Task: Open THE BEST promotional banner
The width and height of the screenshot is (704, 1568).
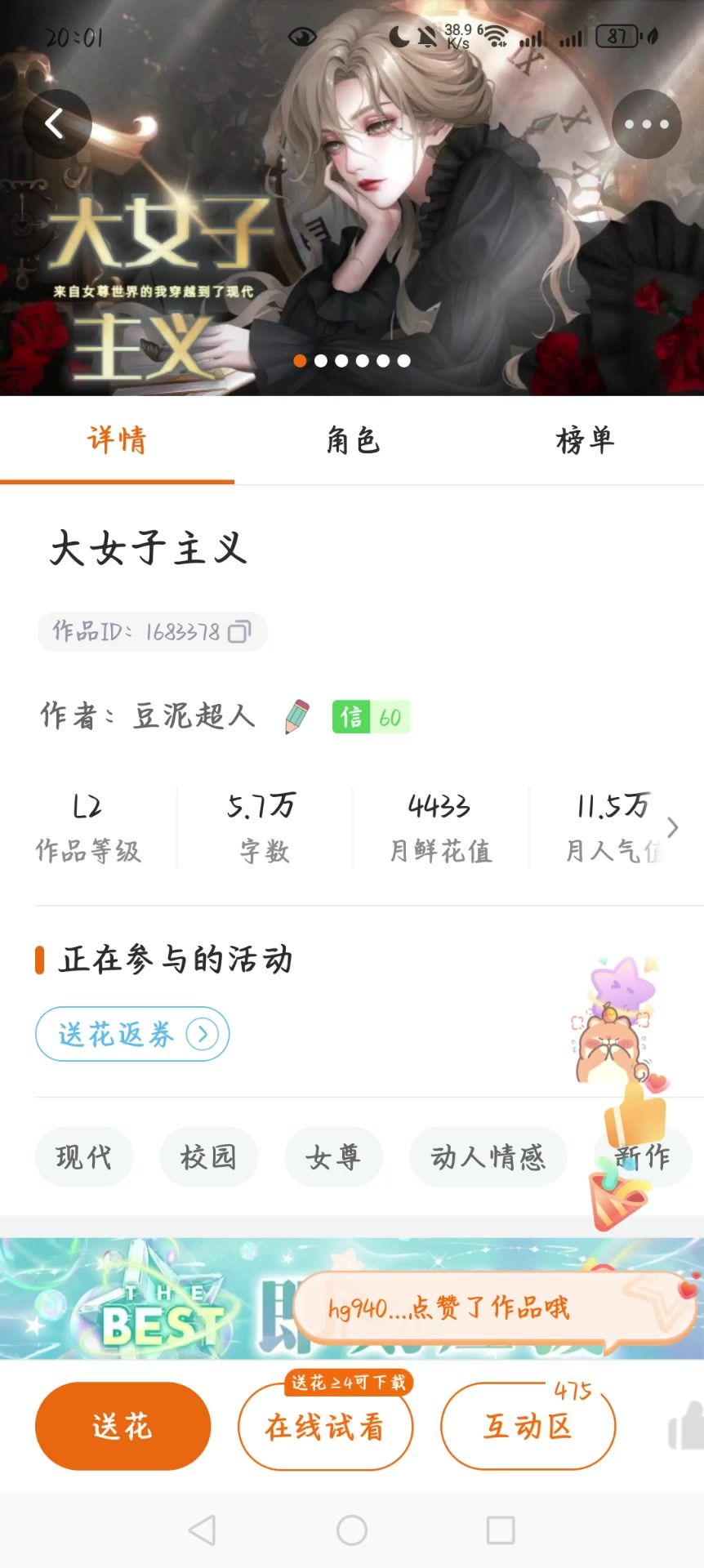Action: pyautogui.click(x=147, y=1298)
